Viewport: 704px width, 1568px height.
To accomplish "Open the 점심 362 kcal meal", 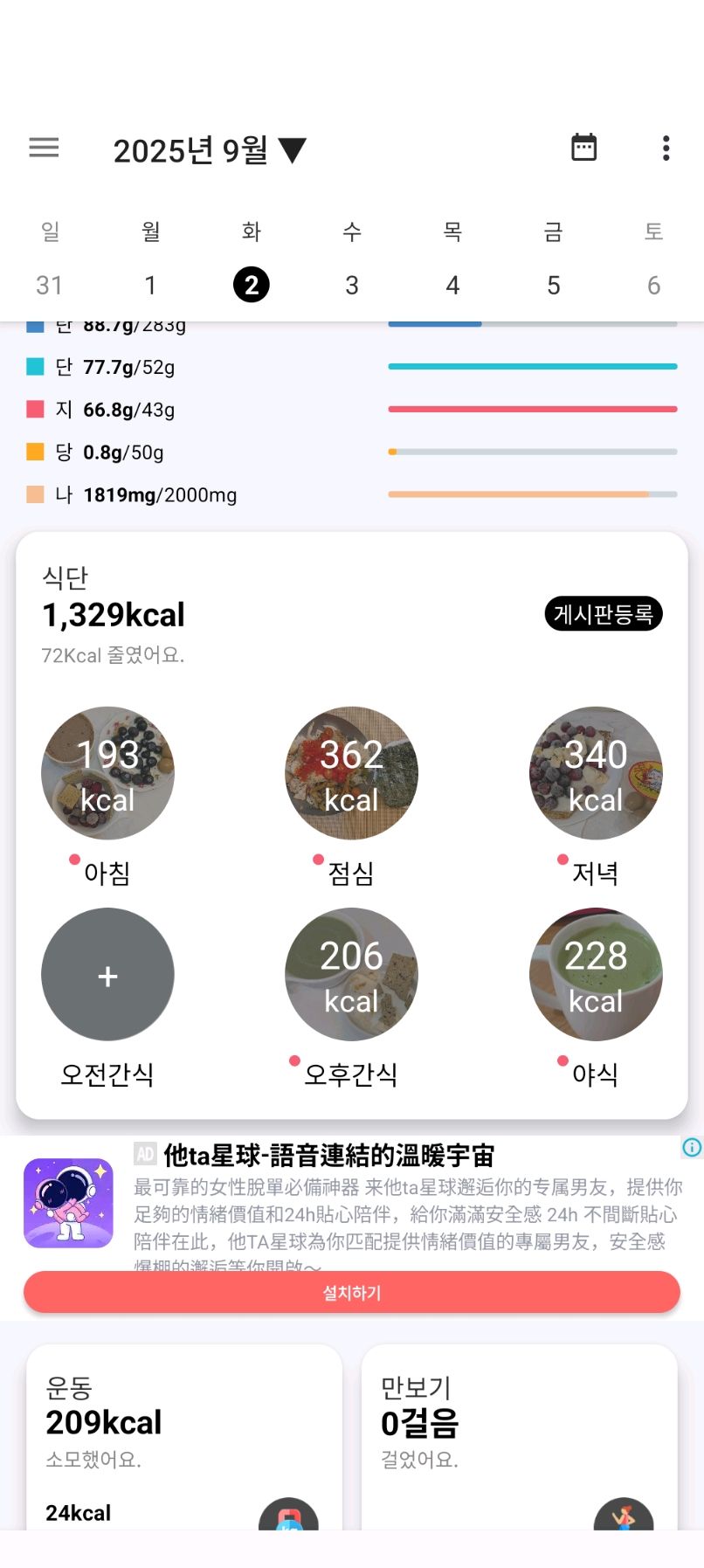I will pyautogui.click(x=351, y=773).
